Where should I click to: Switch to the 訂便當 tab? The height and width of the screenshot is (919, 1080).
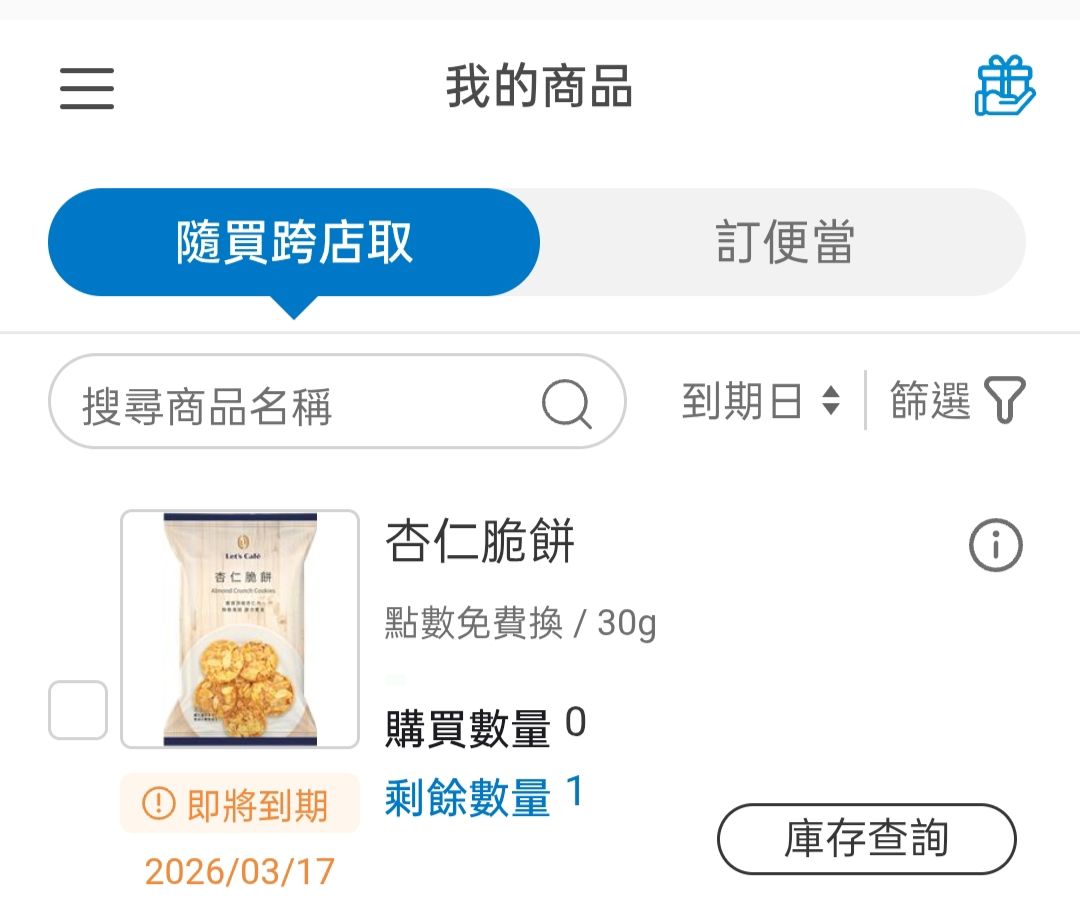point(785,242)
